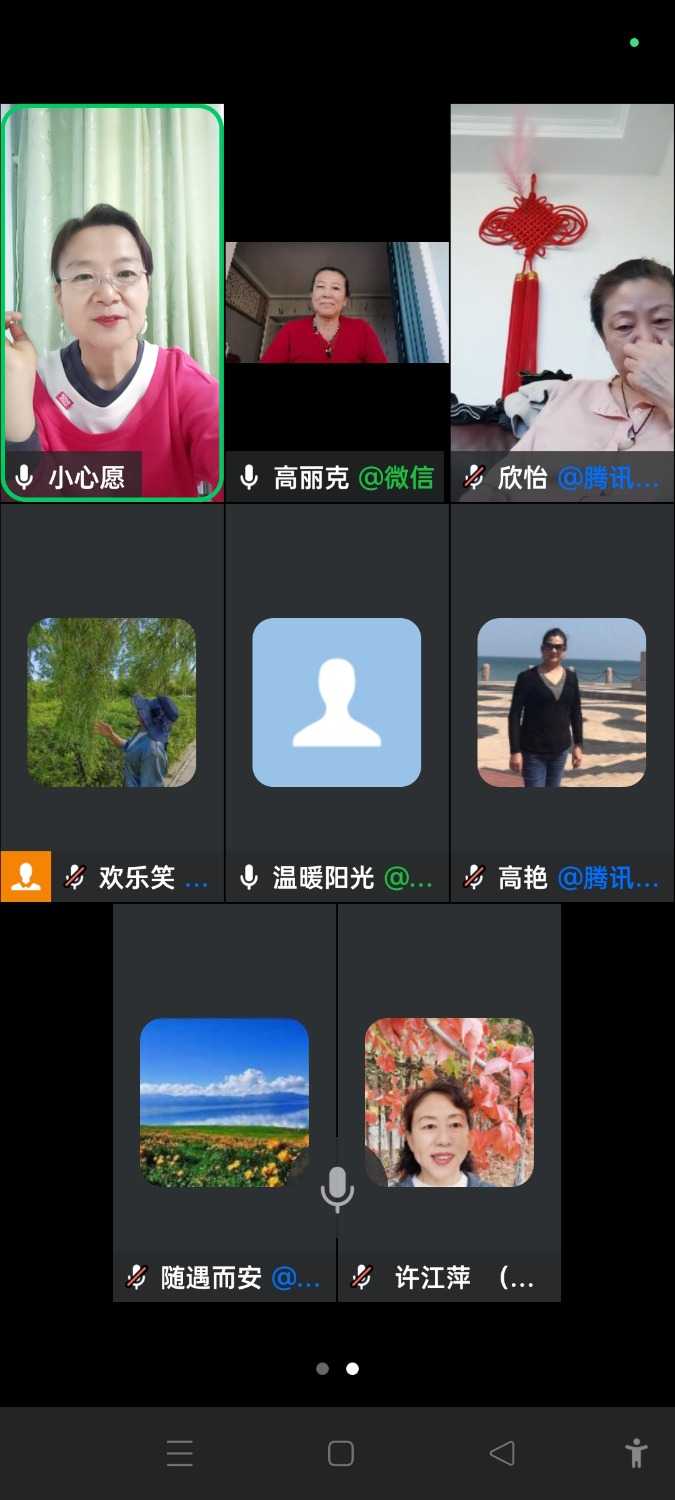Go to the first page dot
Image resolution: width=675 pixels, height=1500 pixels.
point(322,1369)
